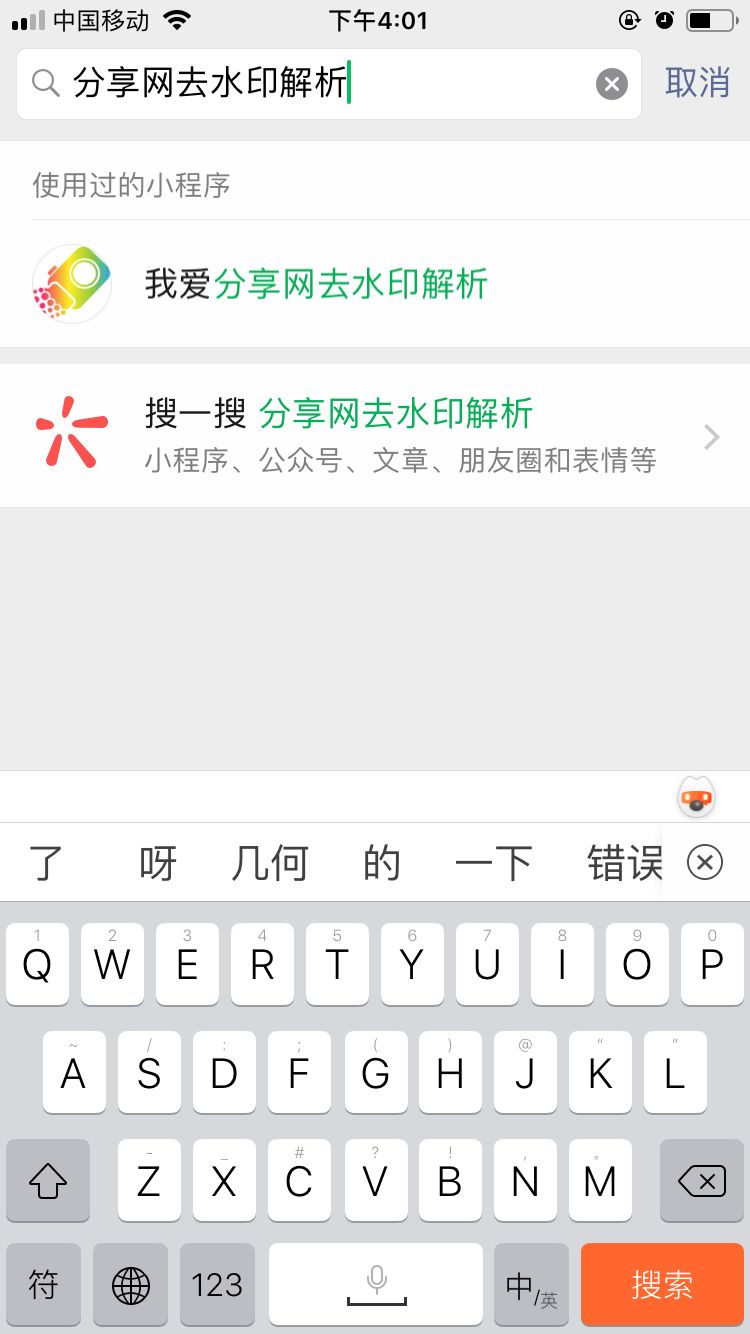Tap 取消 to cancel the search
This screenshot has width=750, height=1334.
[698, 83]
